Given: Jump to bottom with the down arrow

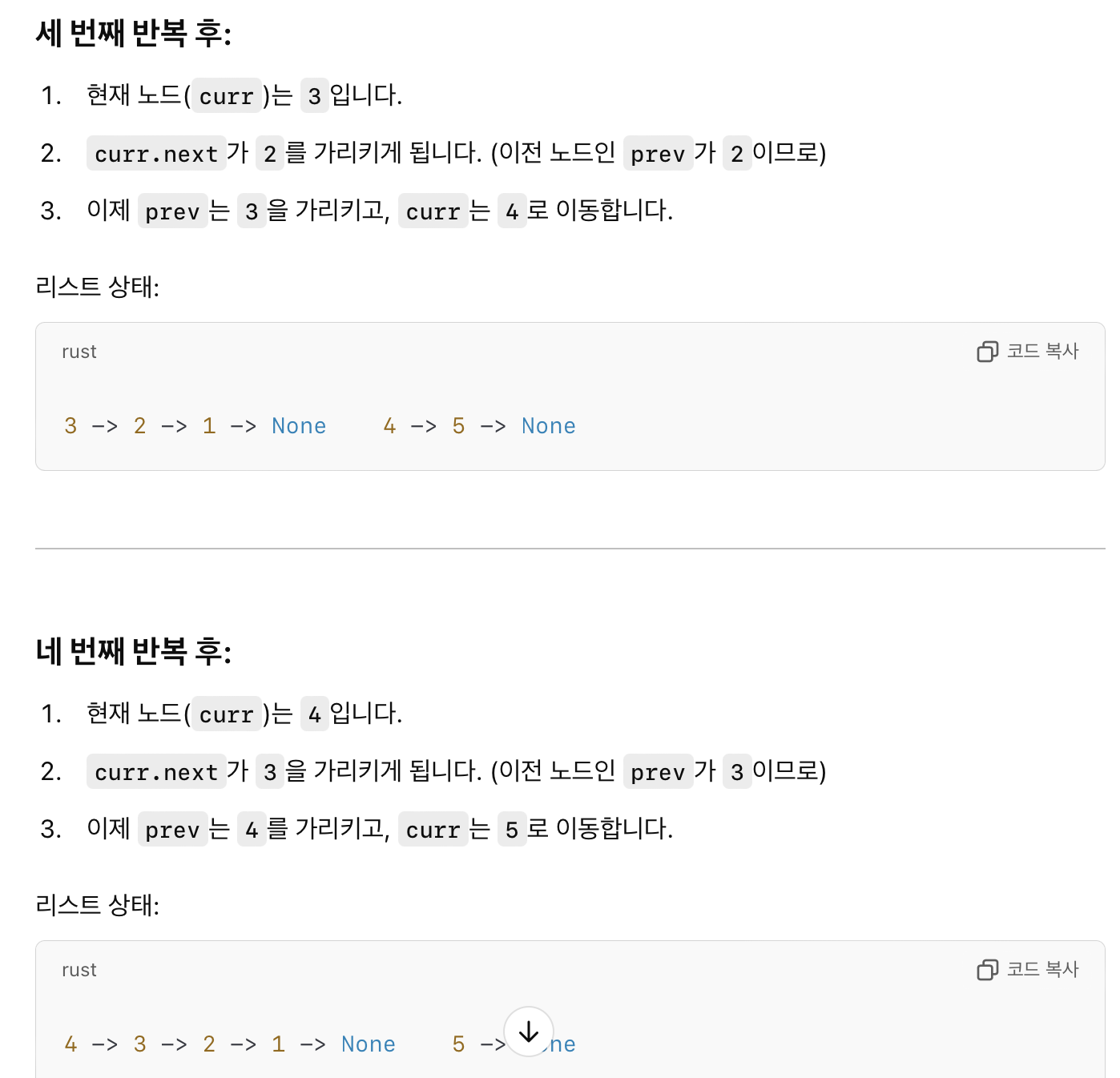Looking at the screenshot, I should point(529,1032).
